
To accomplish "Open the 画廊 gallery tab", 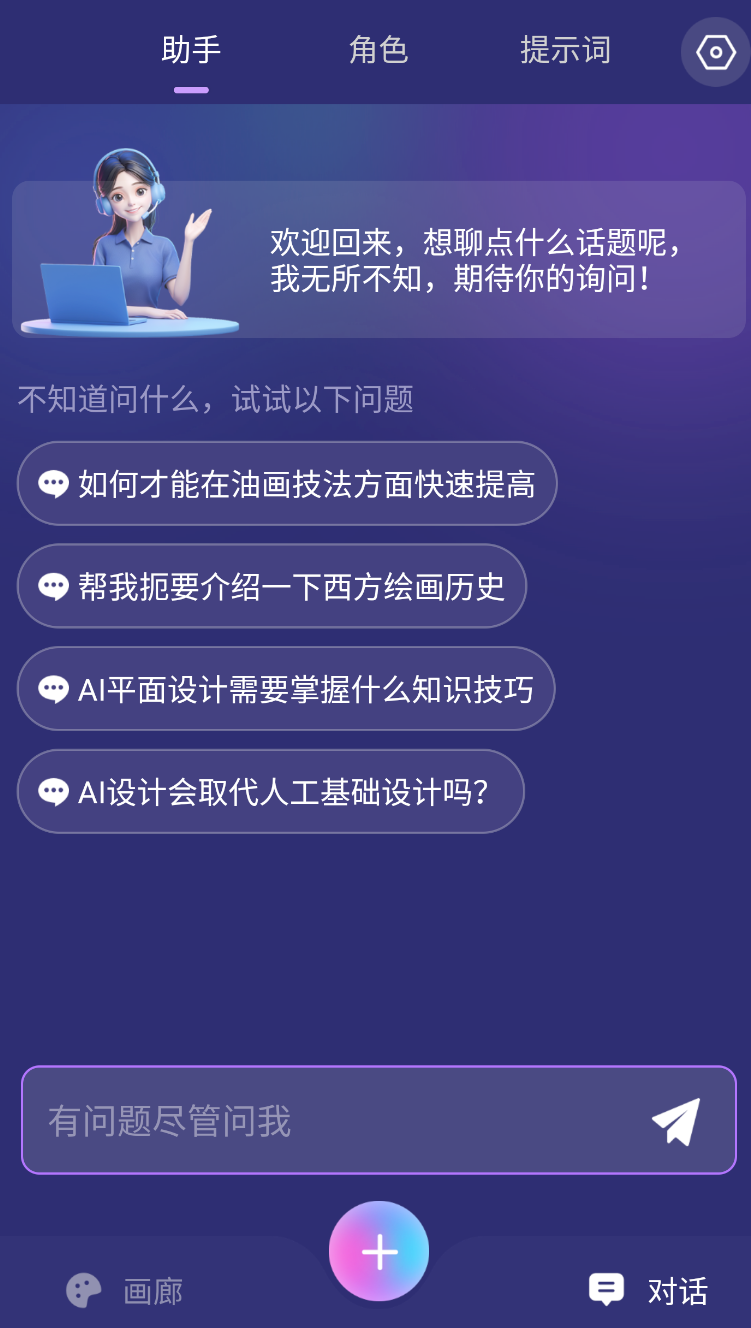I will coord(125,1291).
